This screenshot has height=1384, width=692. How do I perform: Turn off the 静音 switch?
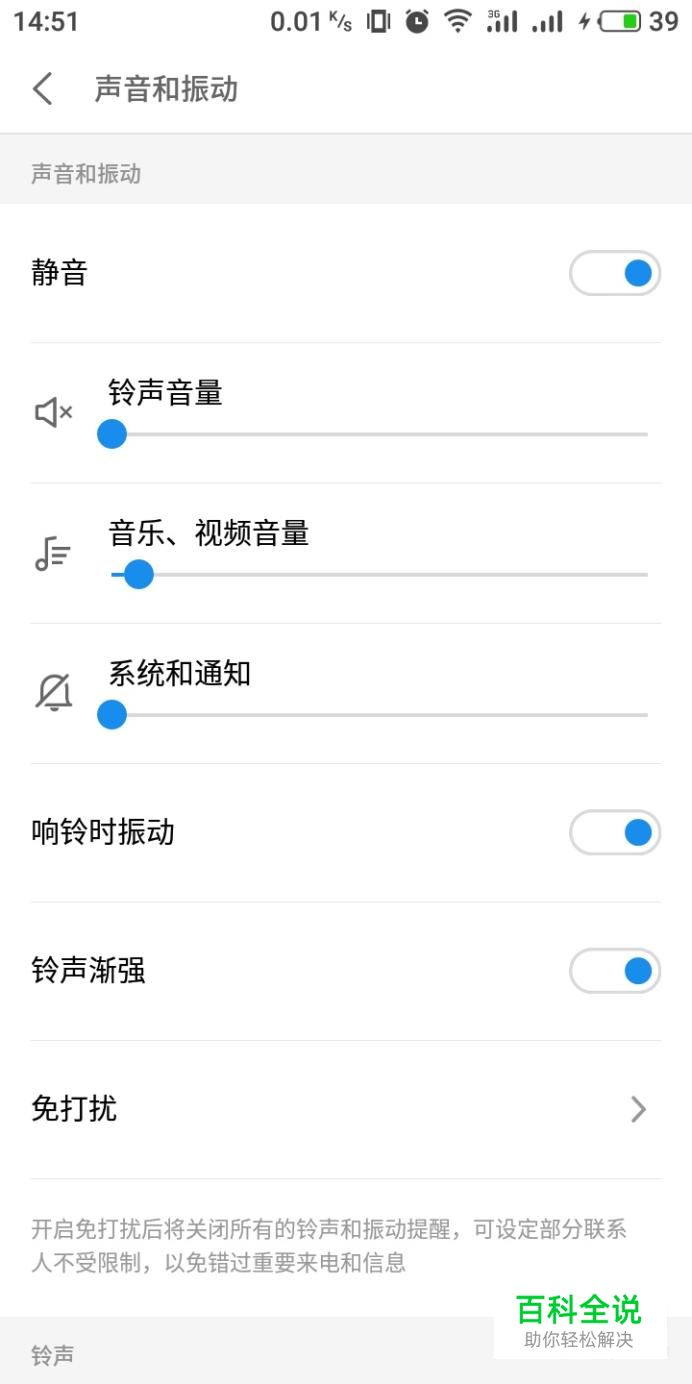[615, 273]
